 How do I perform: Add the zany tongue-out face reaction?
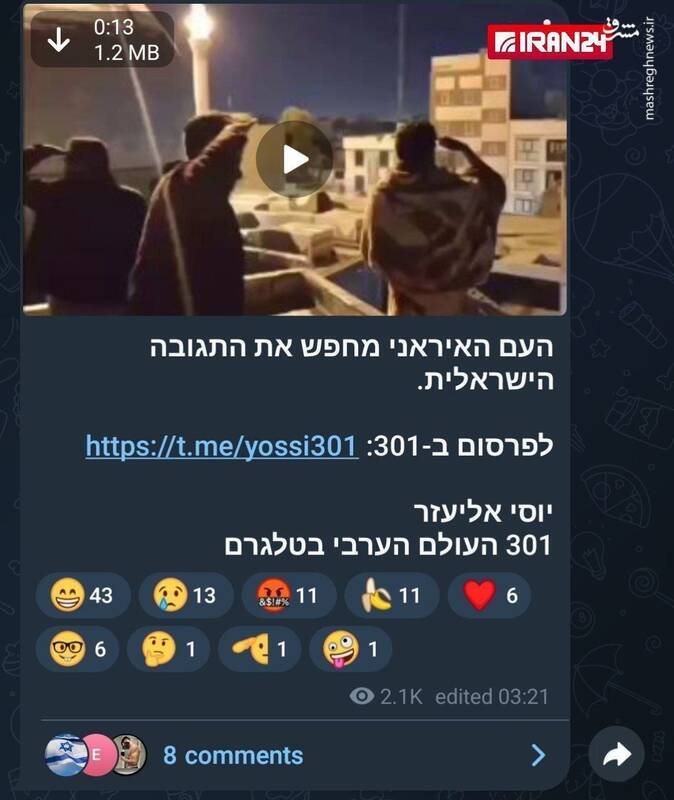(x=350, y=649)
